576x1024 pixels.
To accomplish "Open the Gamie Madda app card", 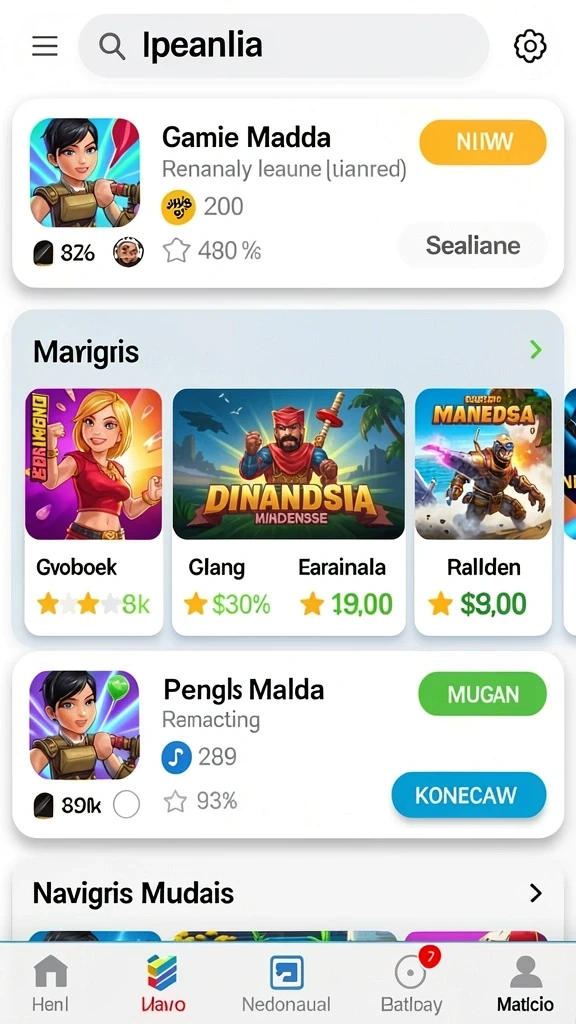I will click(288, 193).
